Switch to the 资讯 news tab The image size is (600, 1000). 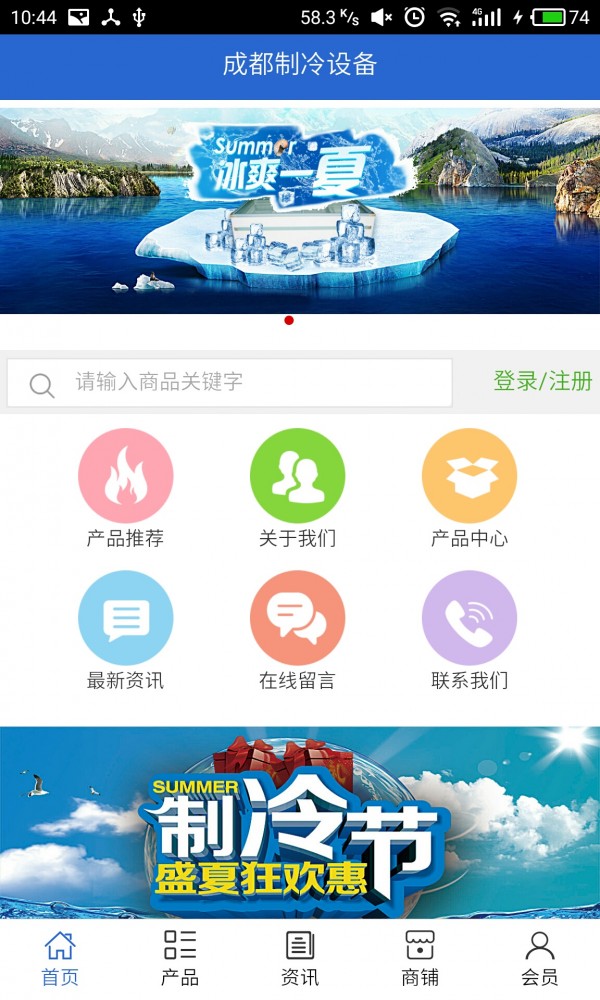pyautogui.click(x=300, y=958)
